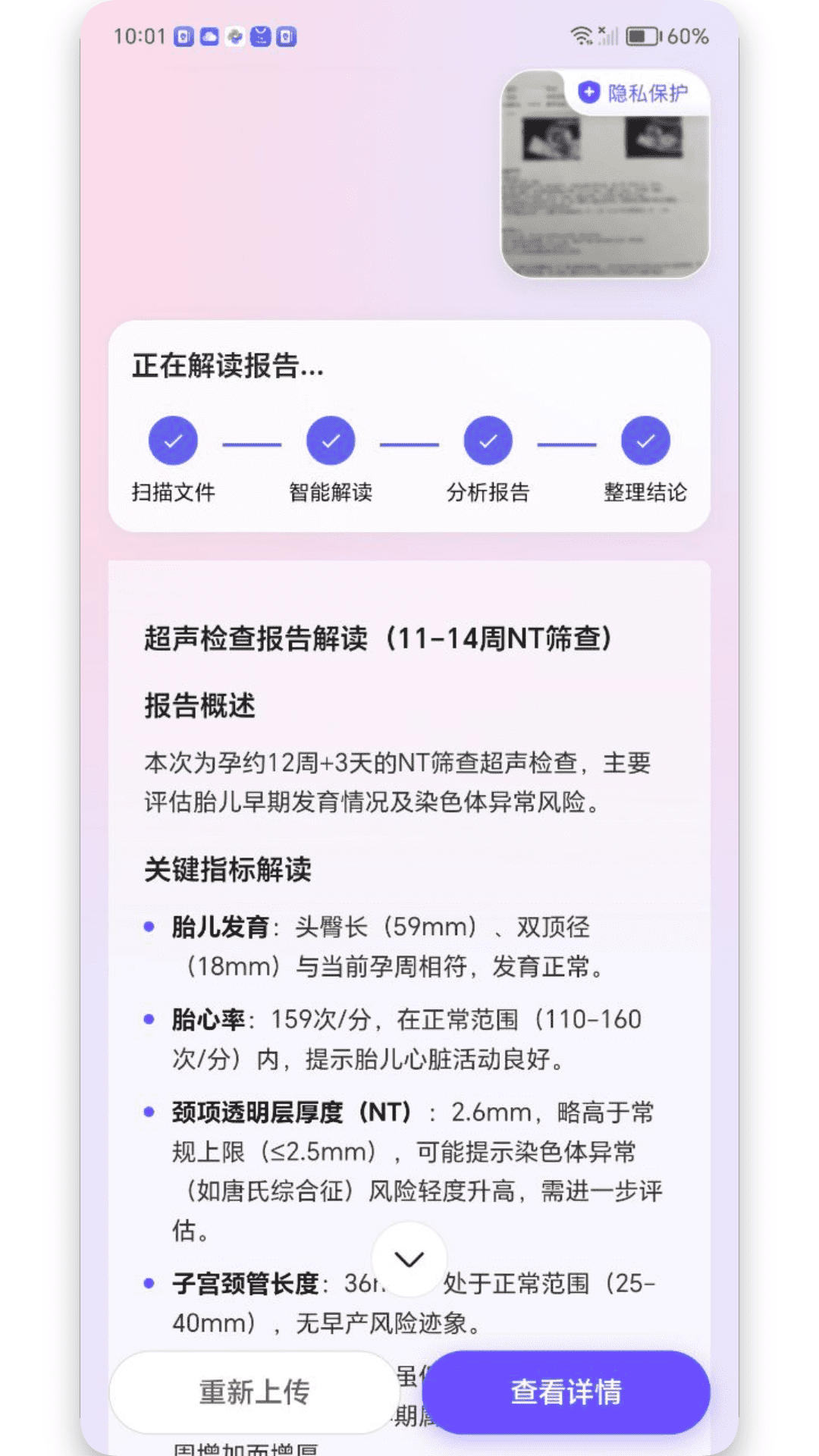Tap the 整理结论 step checkmark circle
Viewport: 819px width, 1456px height.
pyautogui.click(x=644, y=441)
